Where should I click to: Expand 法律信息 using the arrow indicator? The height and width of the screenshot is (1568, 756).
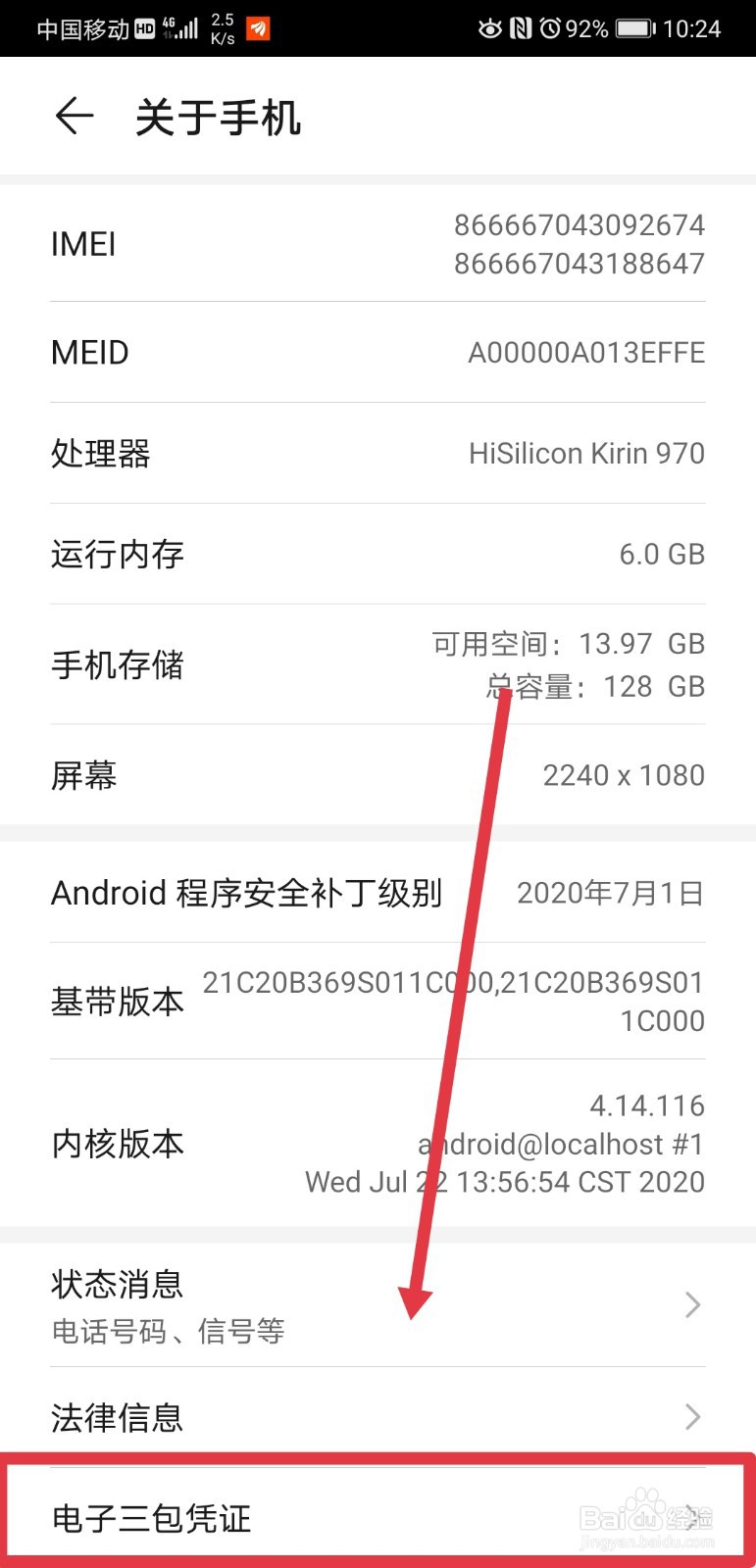[692, 1416]
